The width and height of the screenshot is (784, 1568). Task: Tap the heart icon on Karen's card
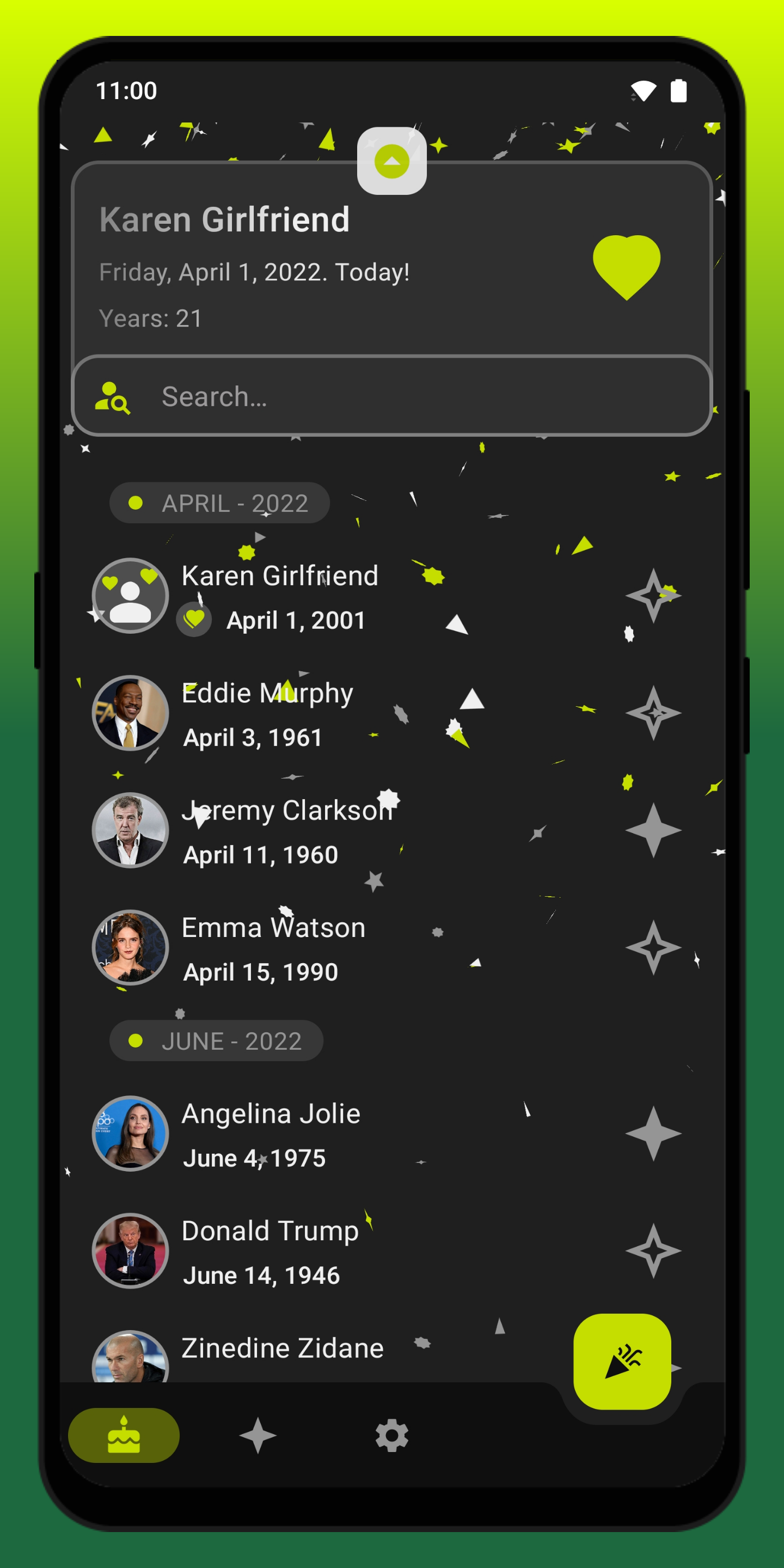pos(626,267)
